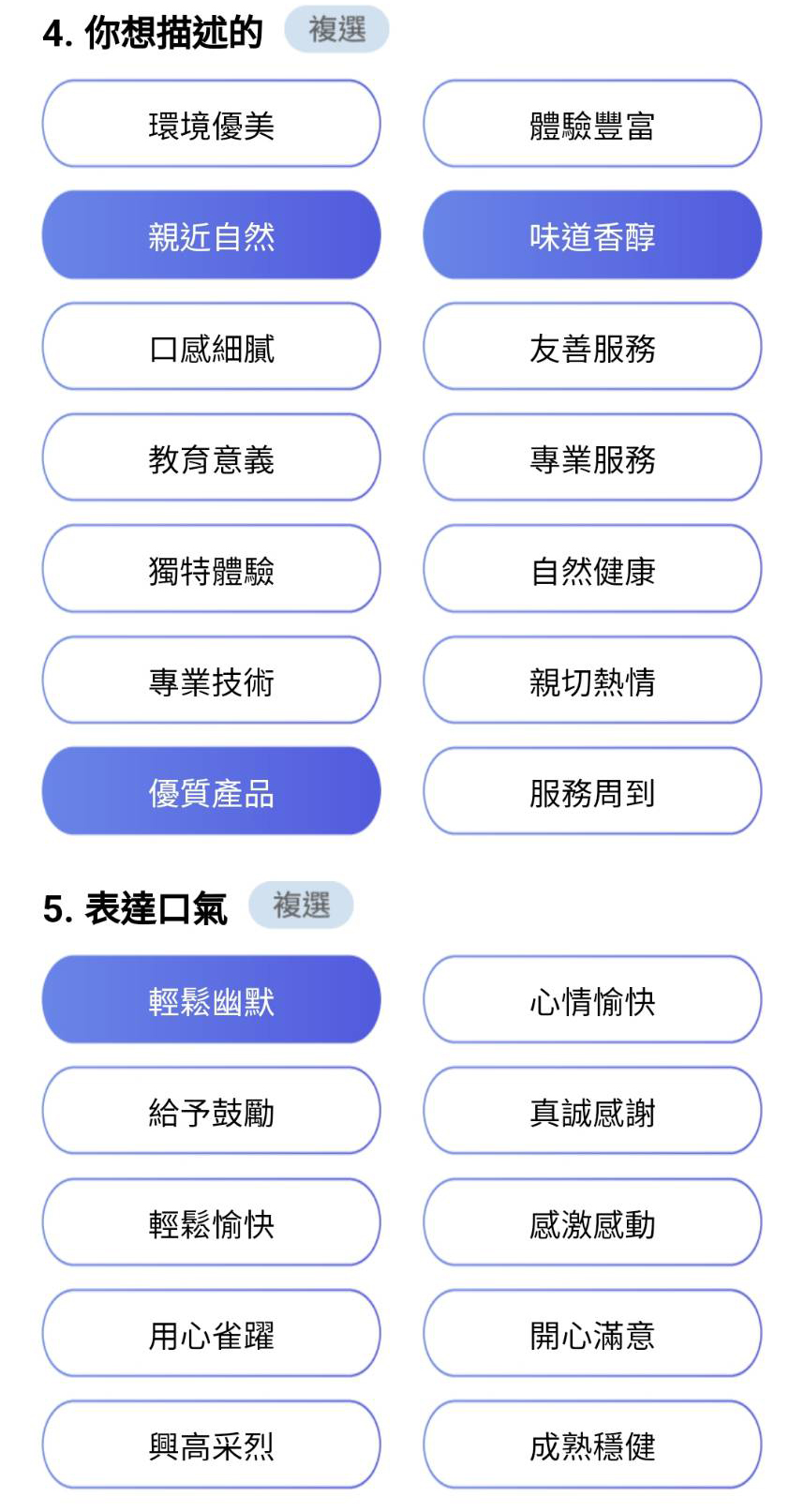This screenshot has height=1512, width=804.
Task: Unselect the 味道香醇 chip
Action: tap(592, 235)
